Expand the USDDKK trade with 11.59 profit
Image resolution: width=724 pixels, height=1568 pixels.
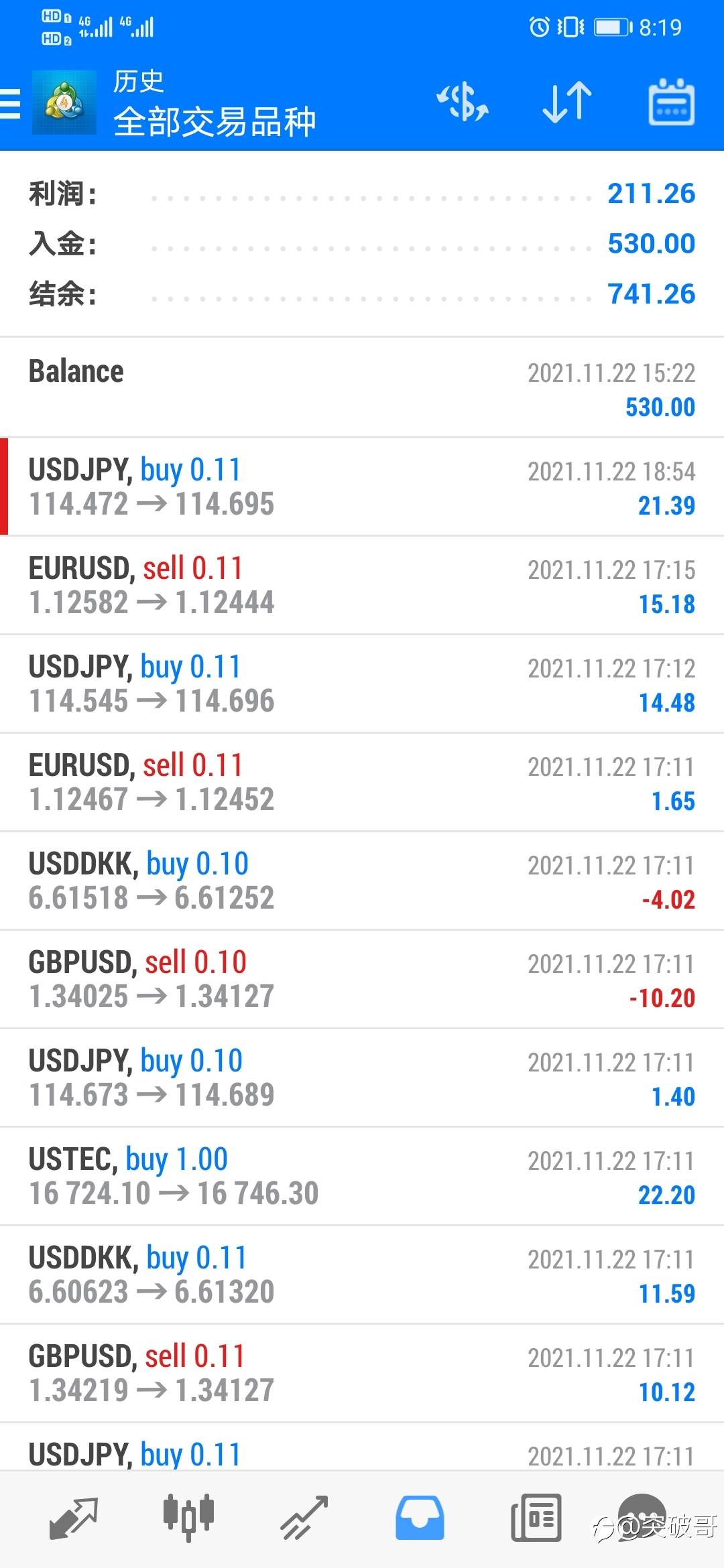pos(362,1275)
